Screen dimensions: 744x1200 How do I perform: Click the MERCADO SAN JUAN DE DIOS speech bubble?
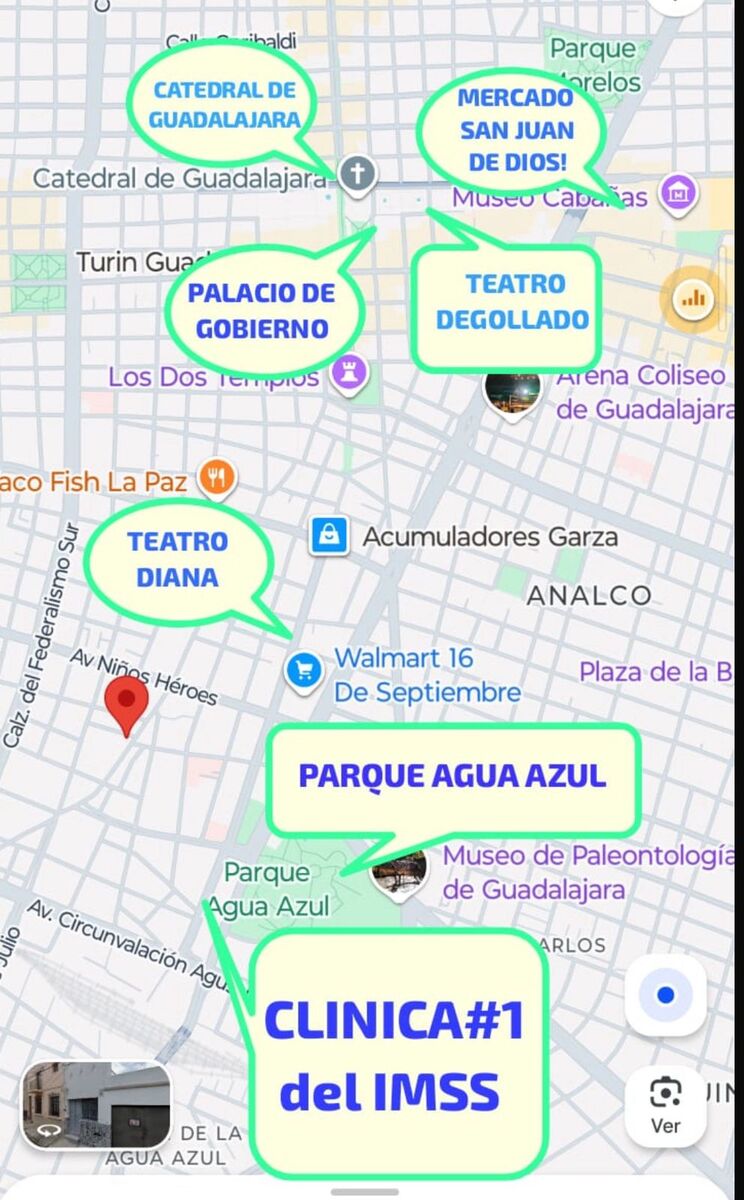(516, 122)
